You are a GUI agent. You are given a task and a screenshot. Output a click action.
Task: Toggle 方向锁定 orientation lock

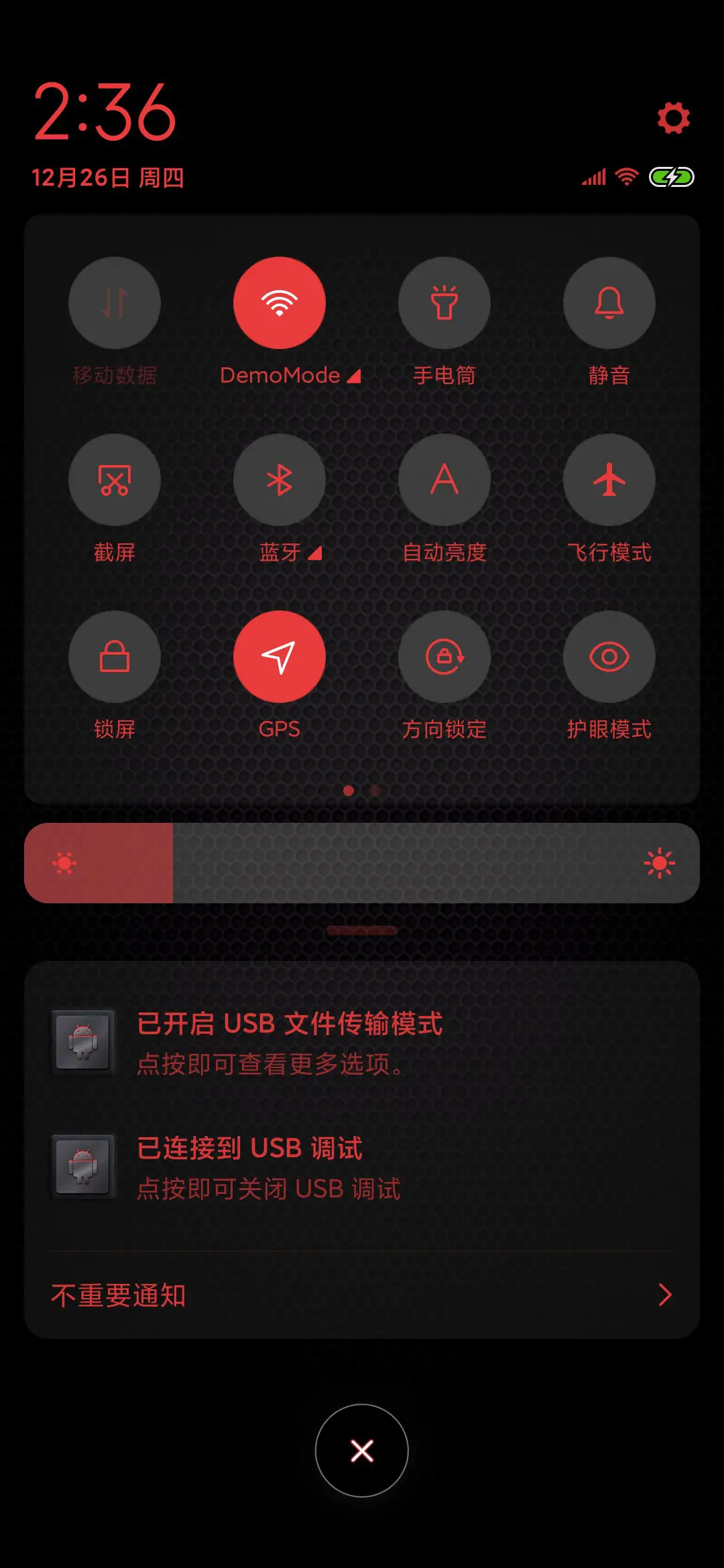point(444,657)
